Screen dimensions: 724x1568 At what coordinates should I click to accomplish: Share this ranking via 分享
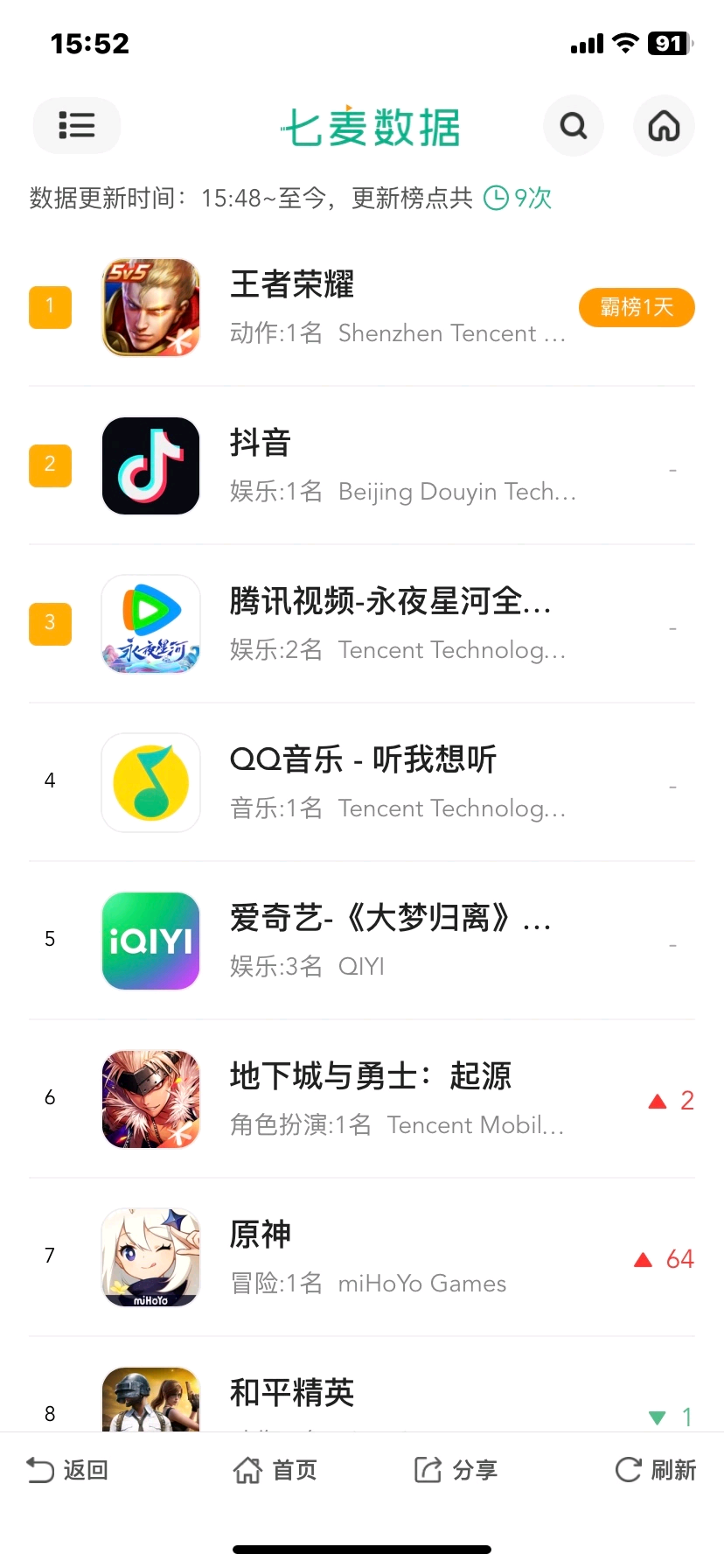[x=456, y=1470]
